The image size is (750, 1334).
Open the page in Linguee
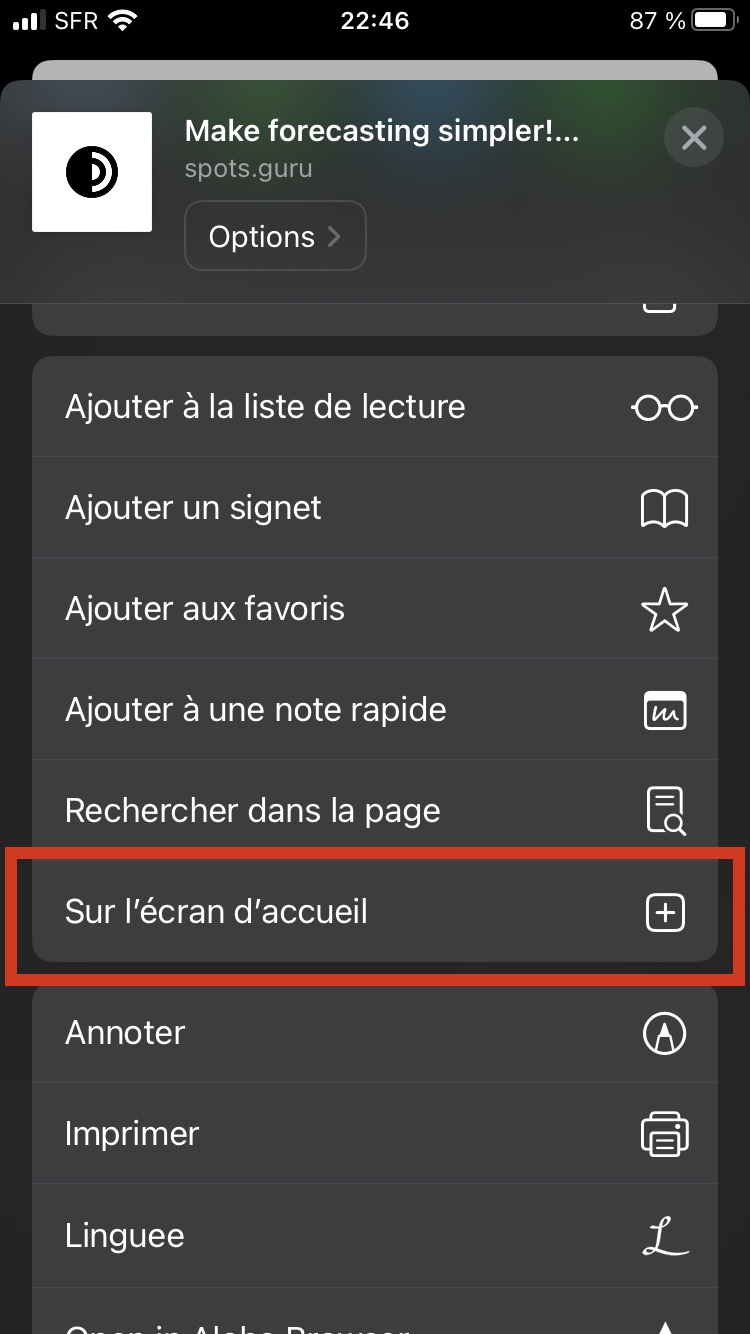coord(375,1236)
